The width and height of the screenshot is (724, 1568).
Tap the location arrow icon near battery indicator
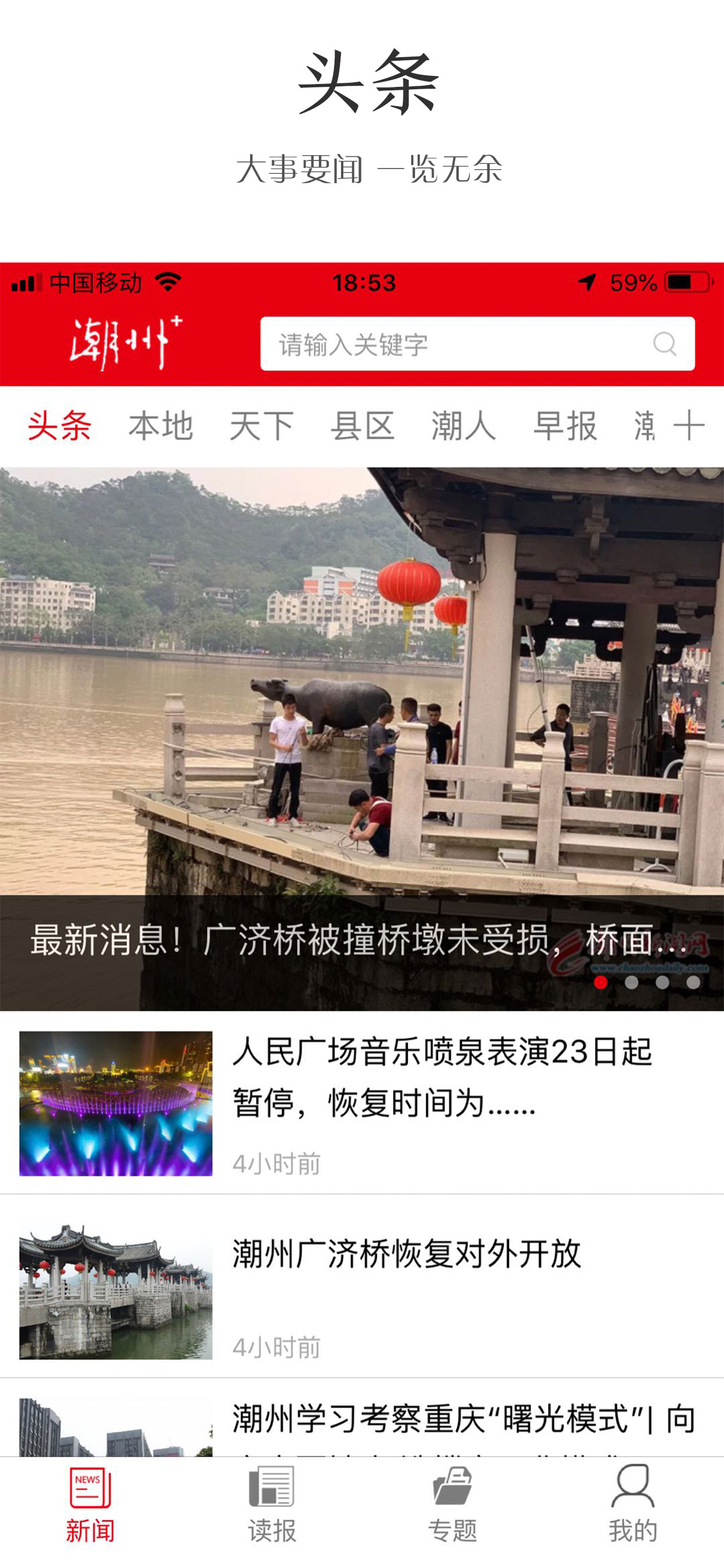coord(587,281)
